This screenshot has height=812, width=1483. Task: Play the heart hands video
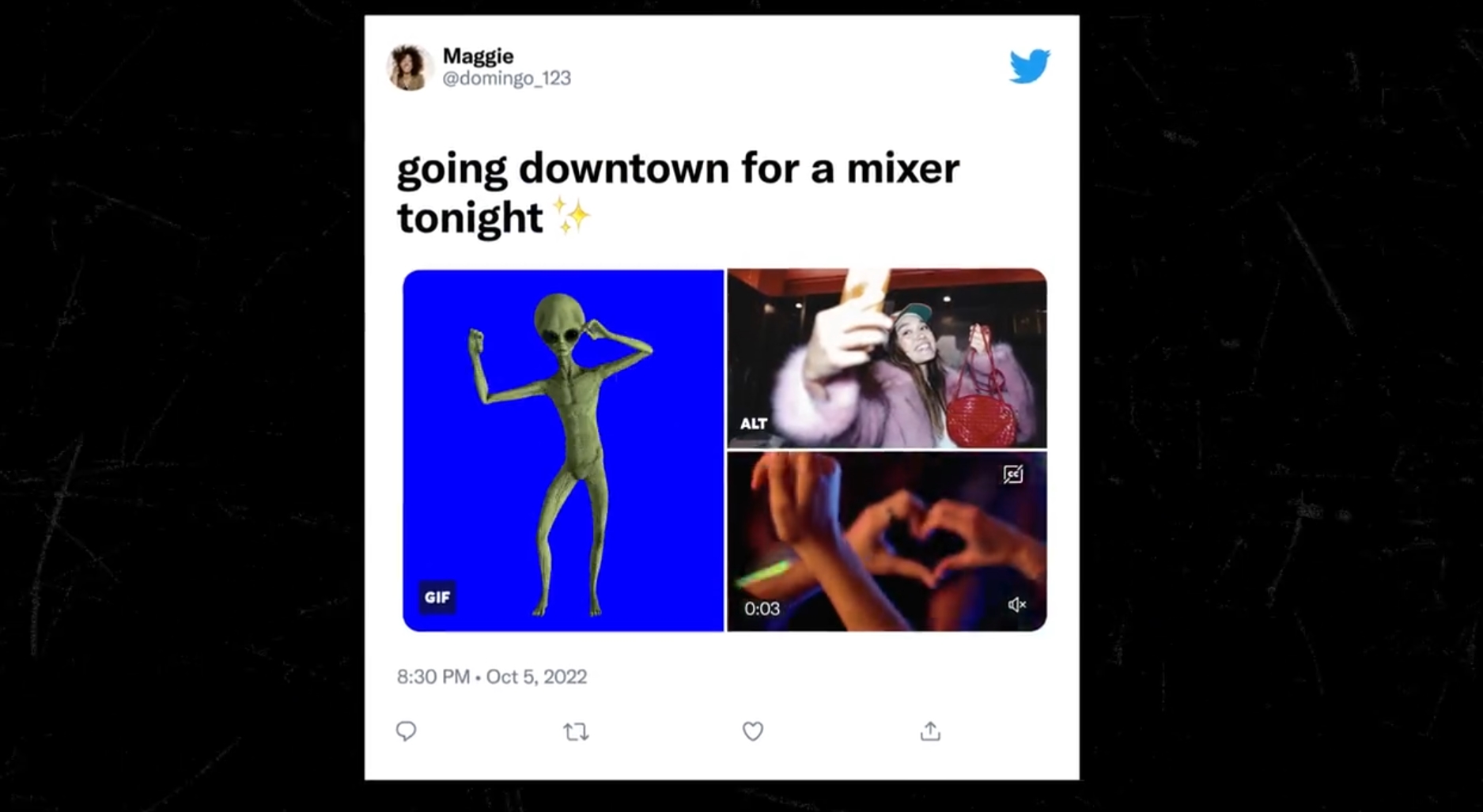click(887, 542)
